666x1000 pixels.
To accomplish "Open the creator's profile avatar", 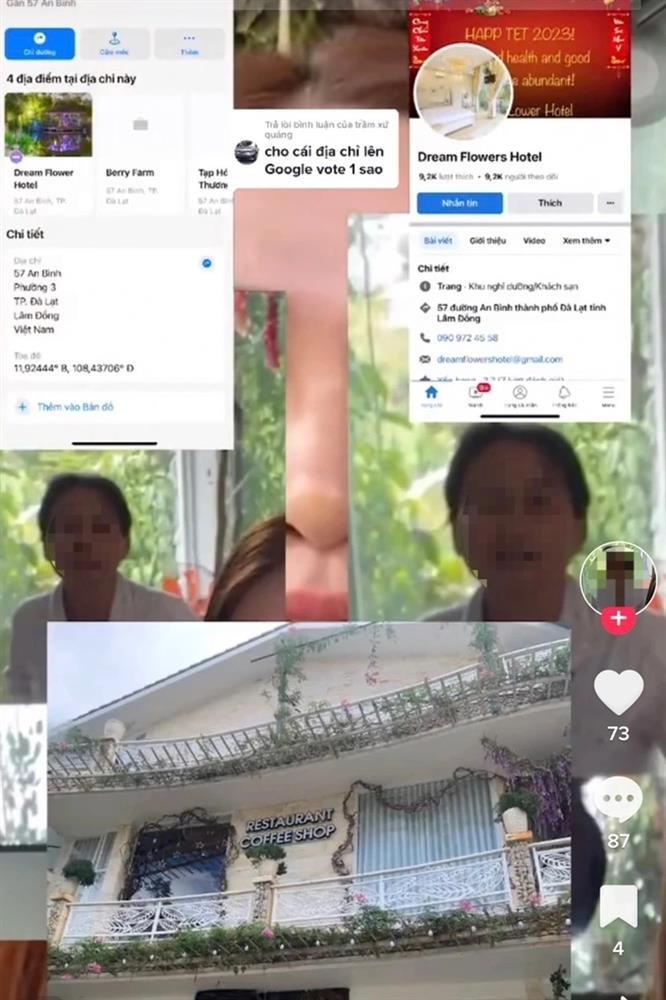I will click(618, 577).
